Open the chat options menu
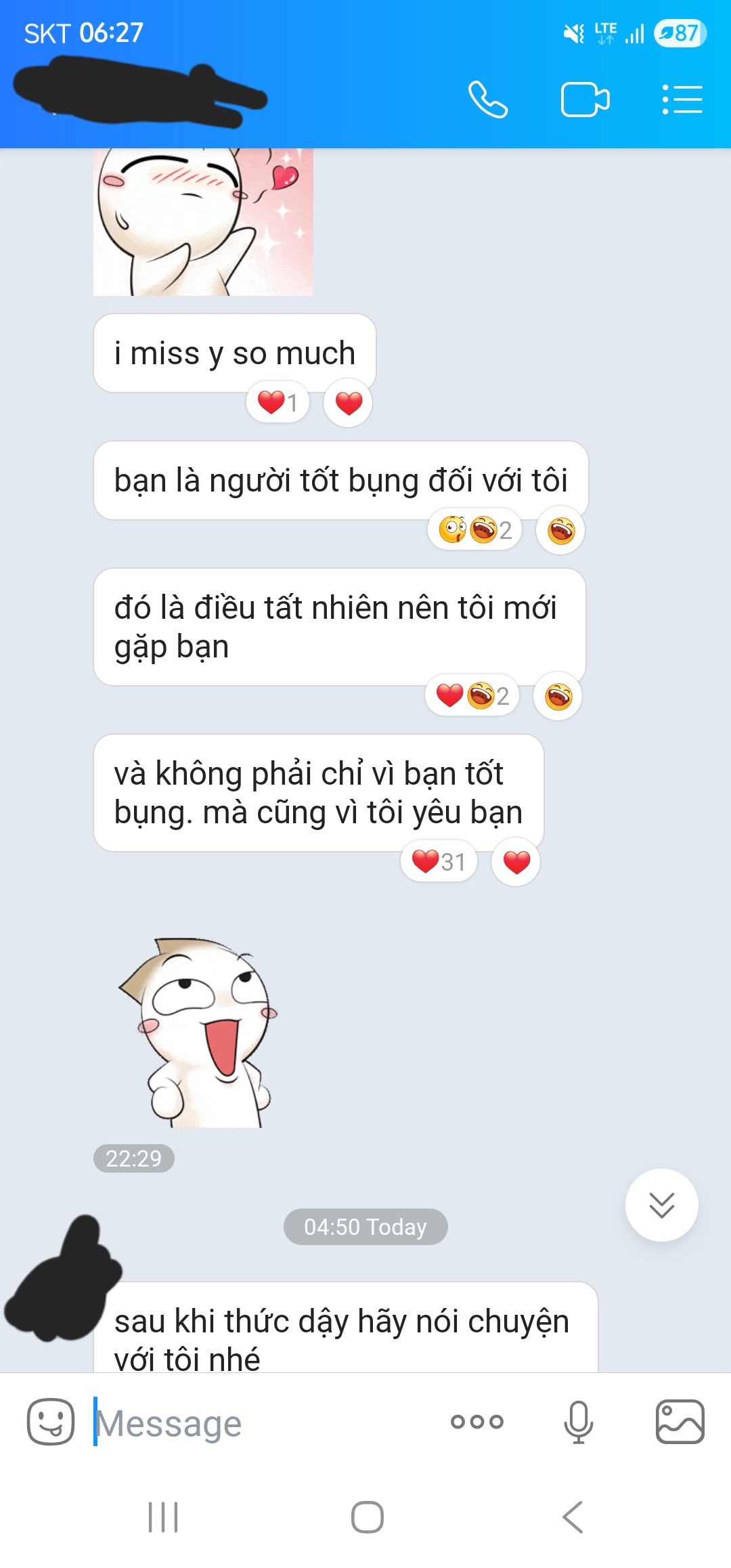The width and height of the screenshot is (731, 1568). tap(682, 100)
